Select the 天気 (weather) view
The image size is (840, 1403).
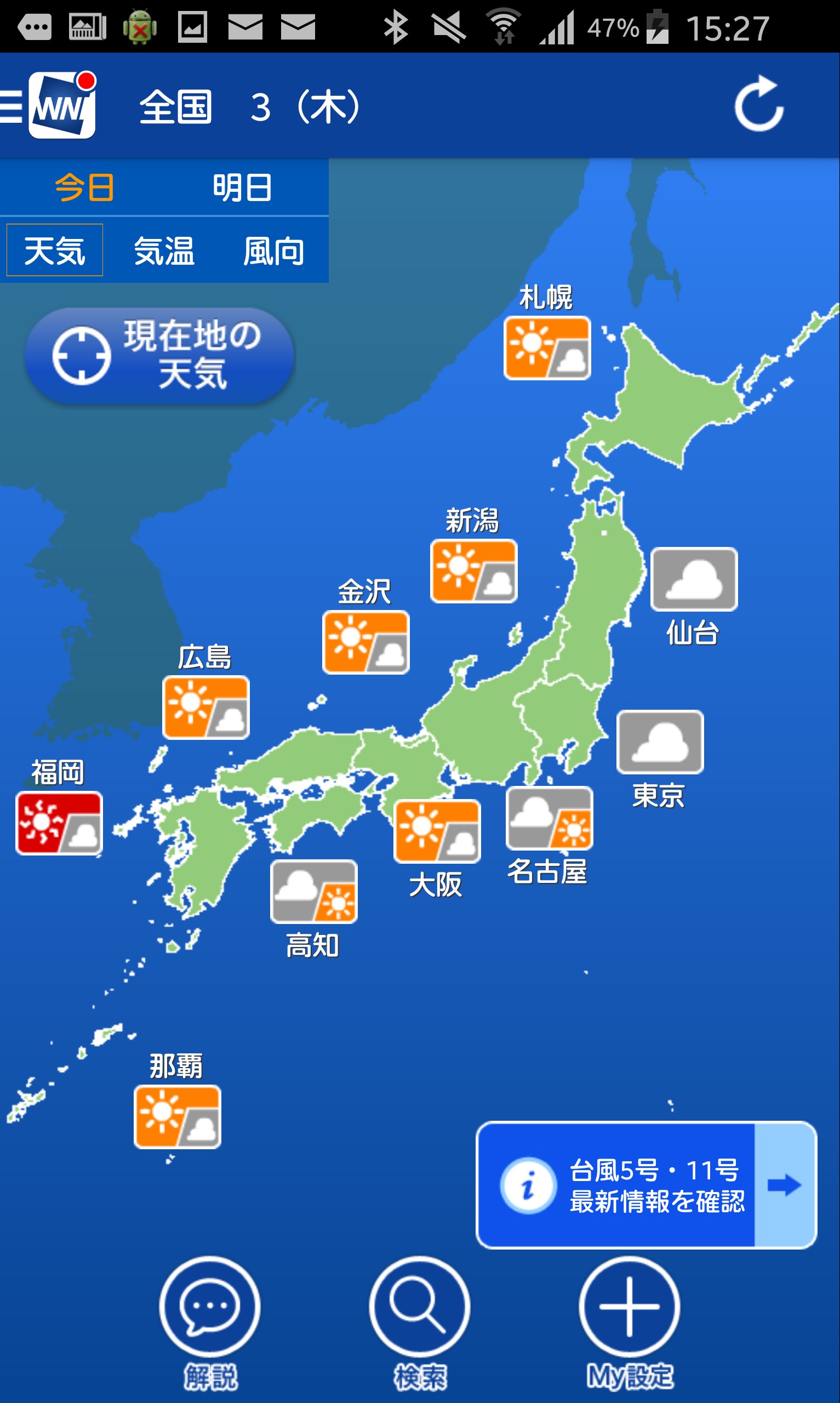click(54, 250)
